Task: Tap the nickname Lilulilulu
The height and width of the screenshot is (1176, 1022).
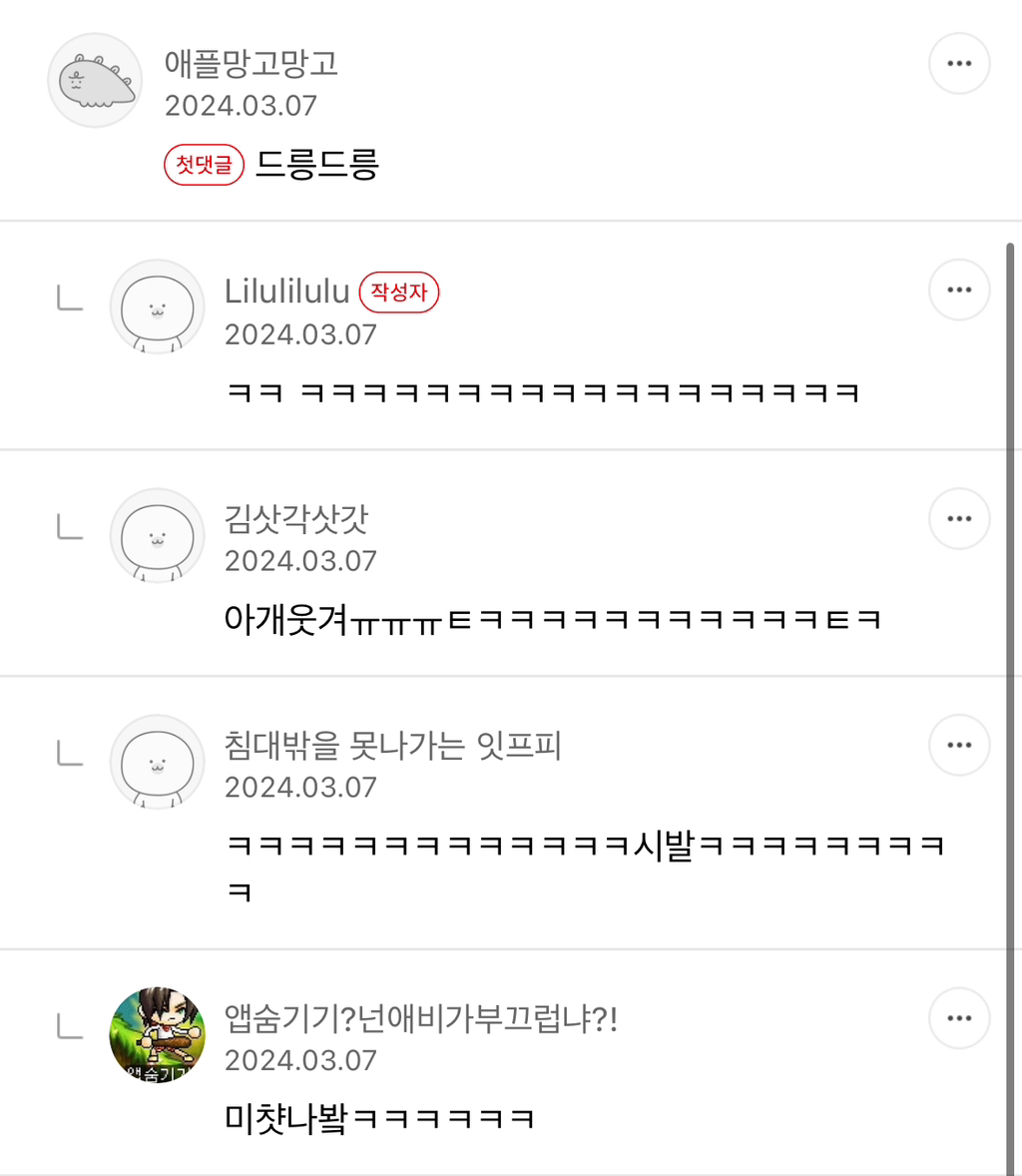Action: 287,292
